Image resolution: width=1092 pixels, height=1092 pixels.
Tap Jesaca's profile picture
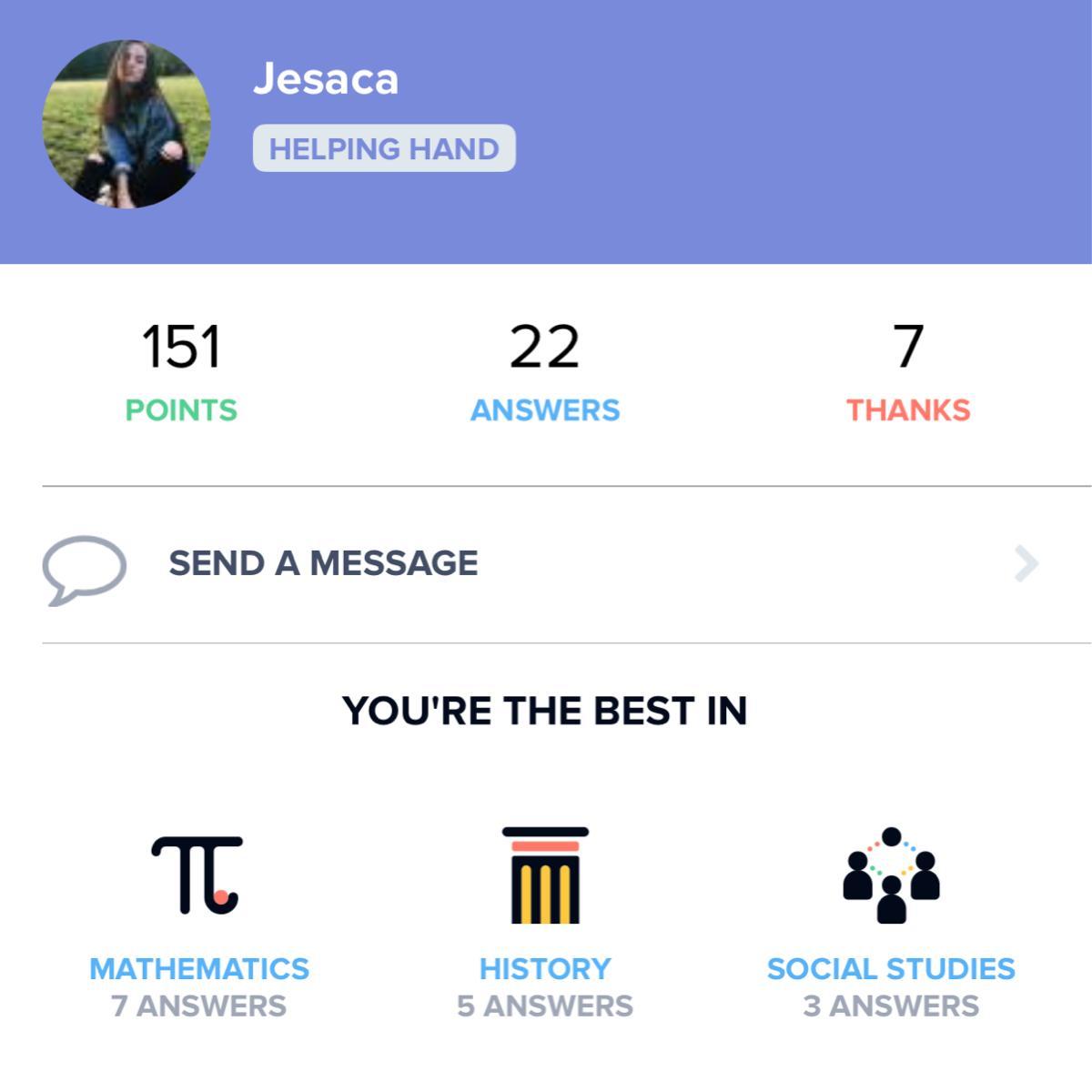point(126,125)
